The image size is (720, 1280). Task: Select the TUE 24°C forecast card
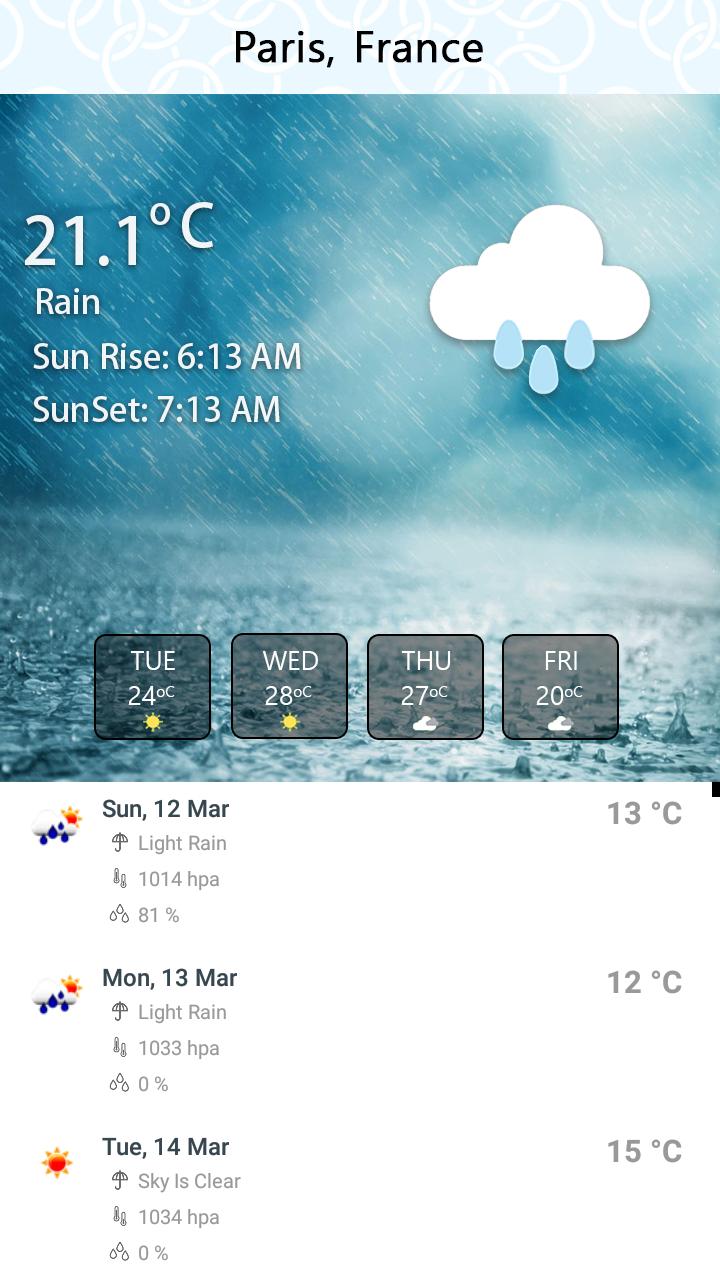pyautogui.click(x=152, y=686)
